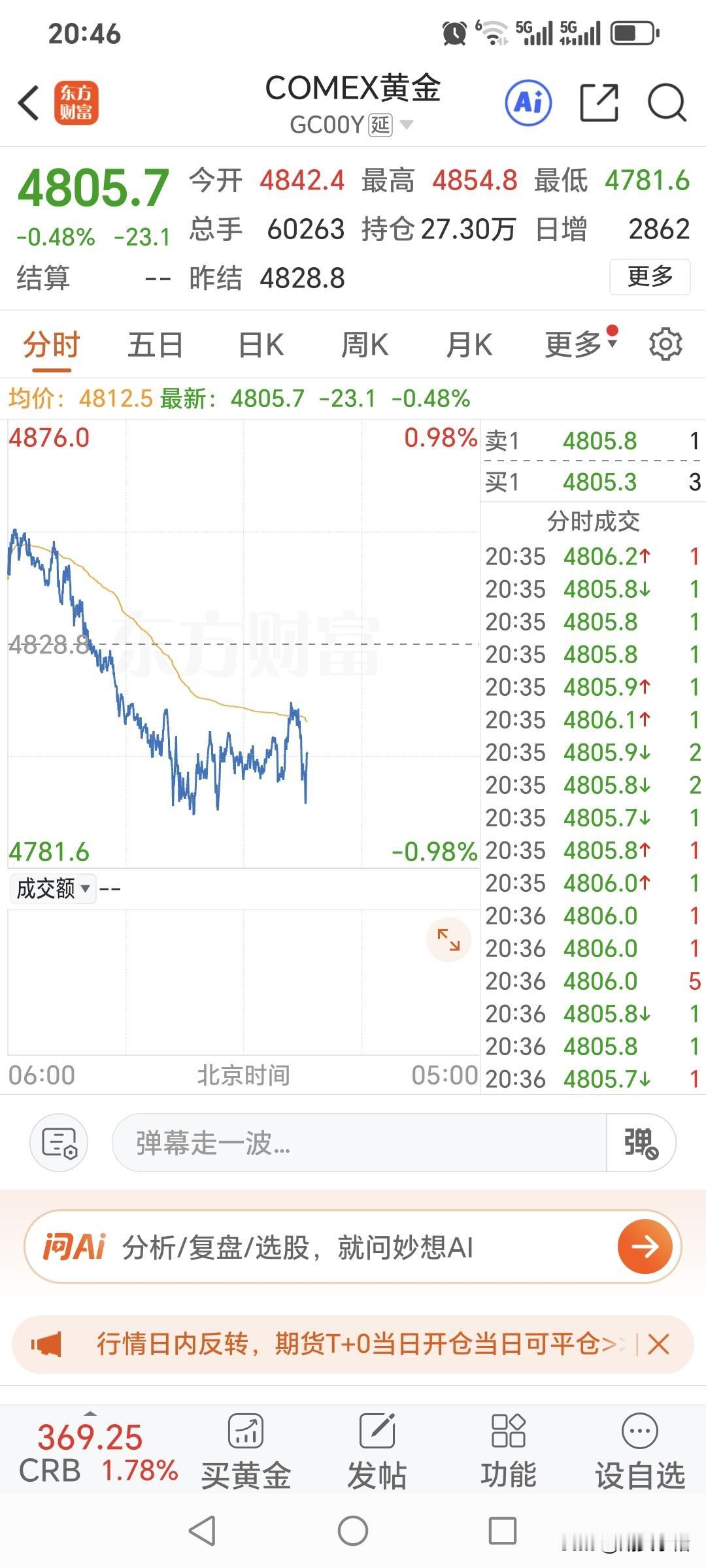Tap the orange 问AI arrow button
This screenshot has width=706, height=1568.
(645, 1246)
